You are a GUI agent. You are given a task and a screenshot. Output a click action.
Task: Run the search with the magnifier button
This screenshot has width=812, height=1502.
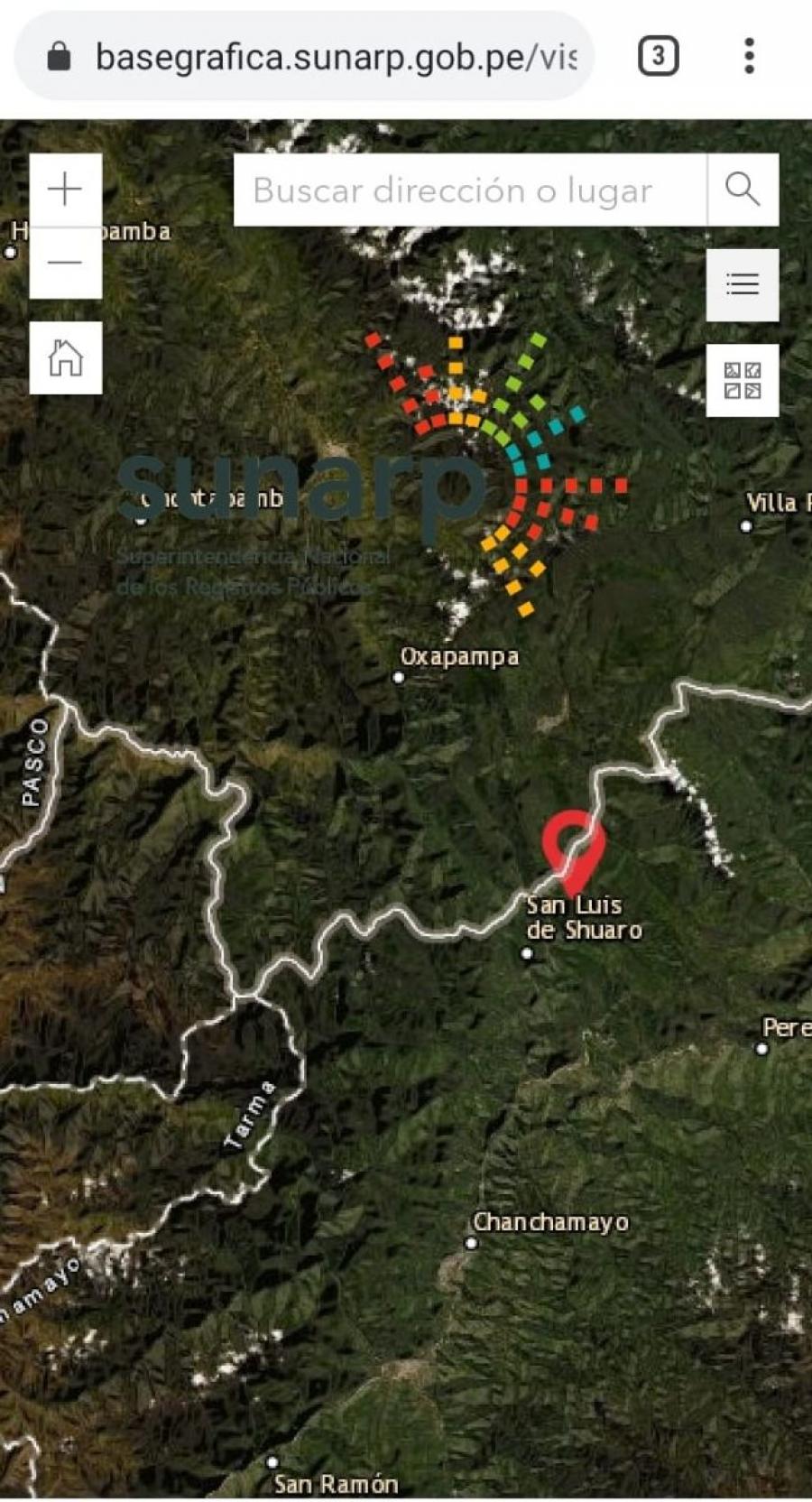pyautogui.click(x=743, y=190)
